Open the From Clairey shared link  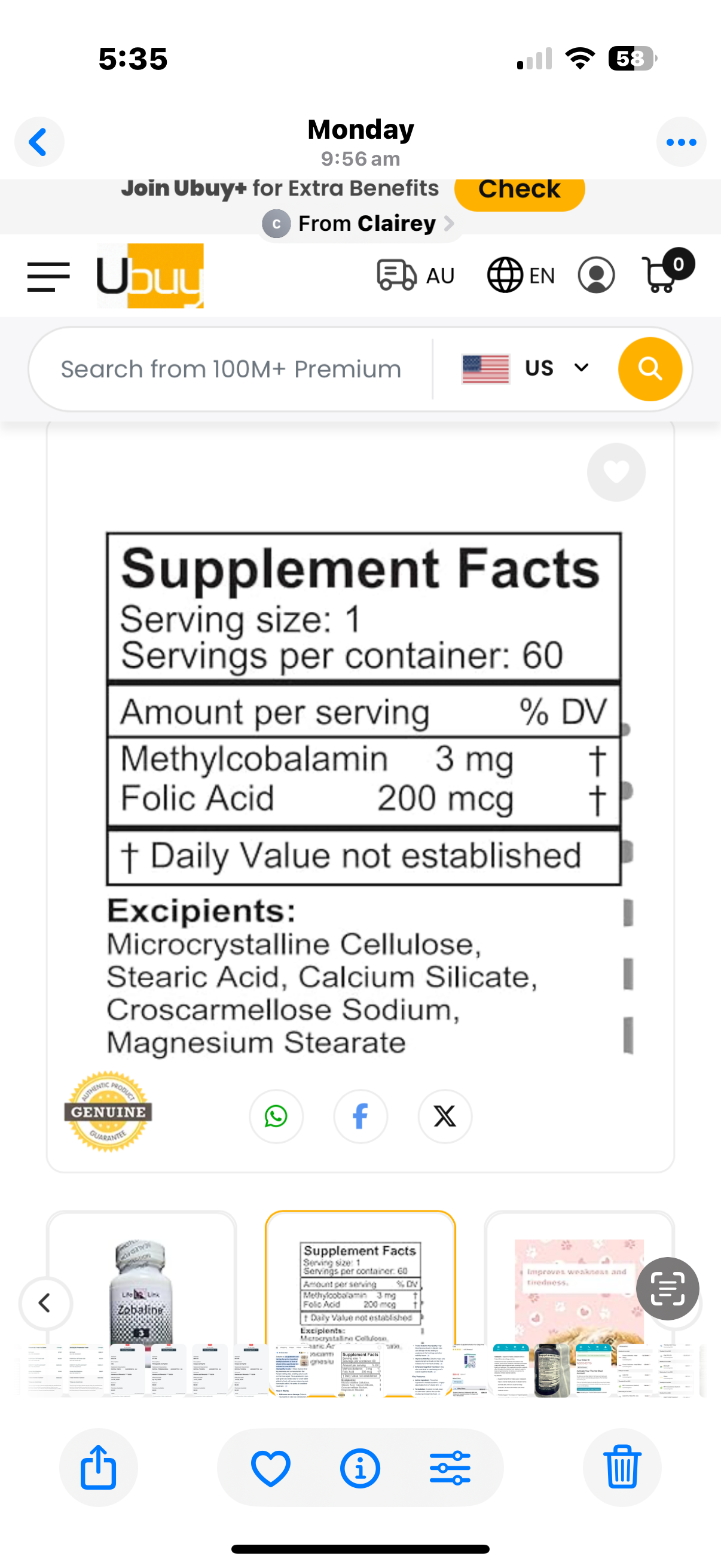pos(359,224)
